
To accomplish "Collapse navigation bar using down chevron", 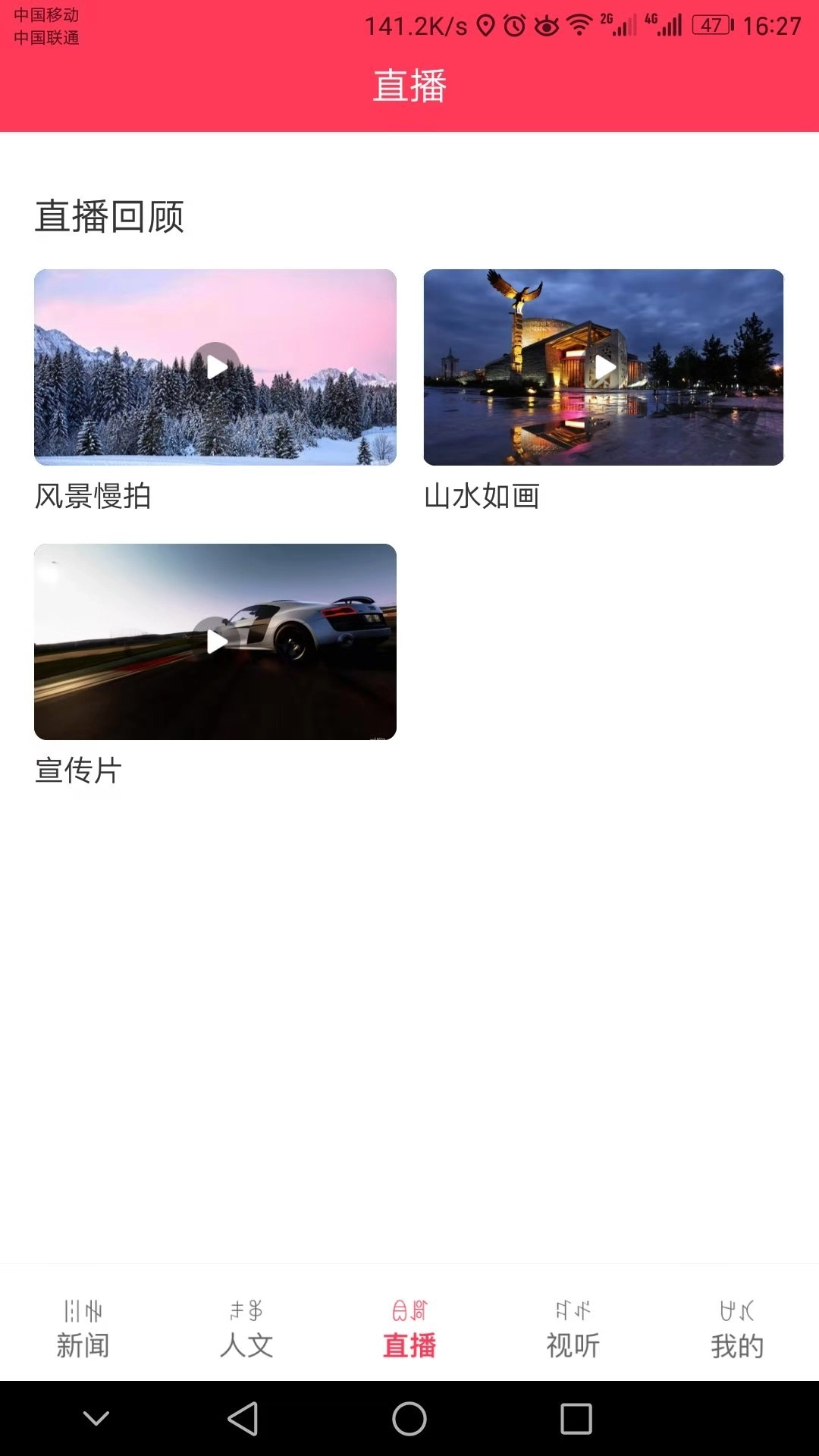I will (x=93, y=1420).
